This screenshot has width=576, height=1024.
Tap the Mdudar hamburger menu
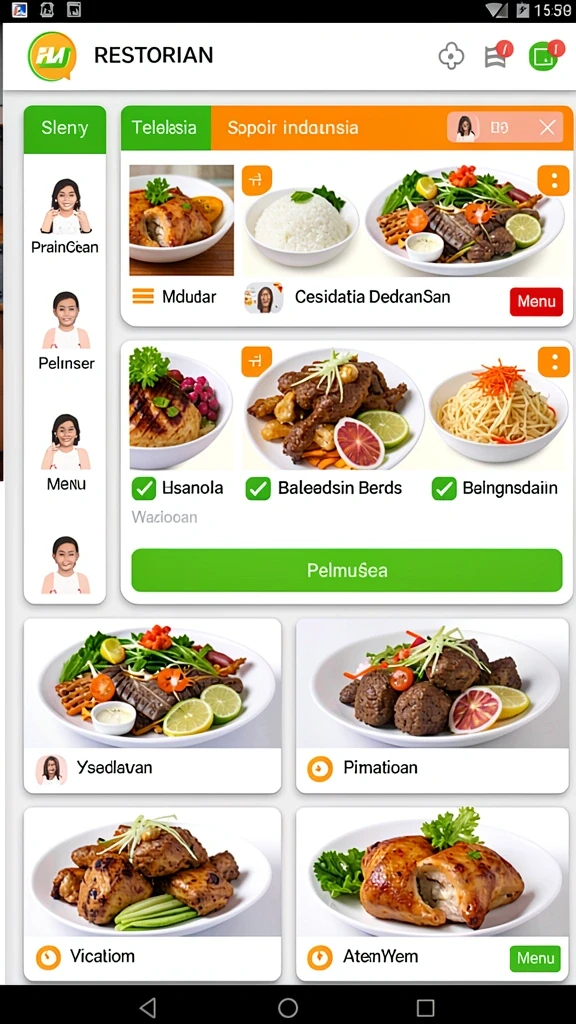(143, 297)
